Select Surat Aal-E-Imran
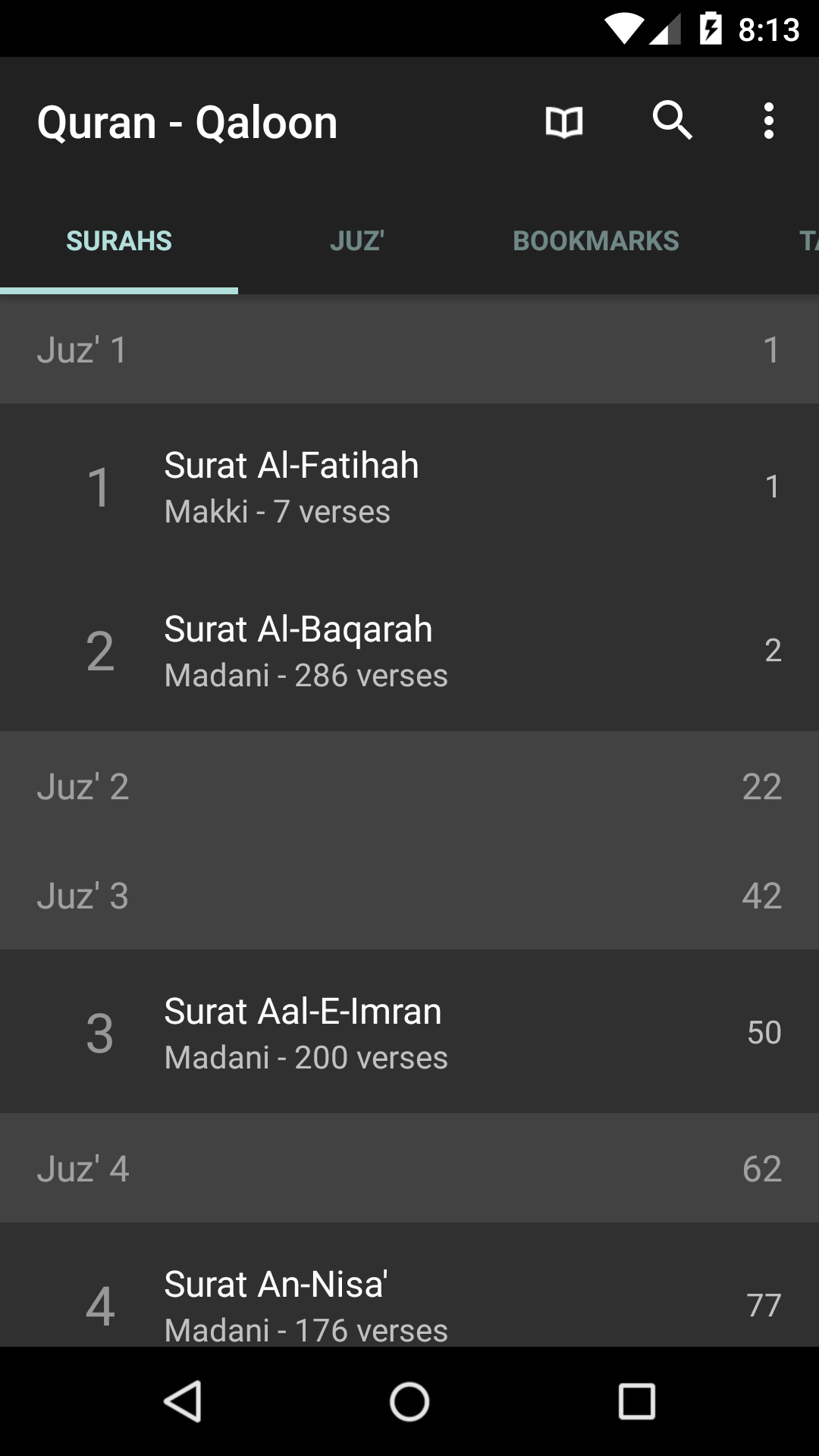The image size is (819, 1456). 409,1031
